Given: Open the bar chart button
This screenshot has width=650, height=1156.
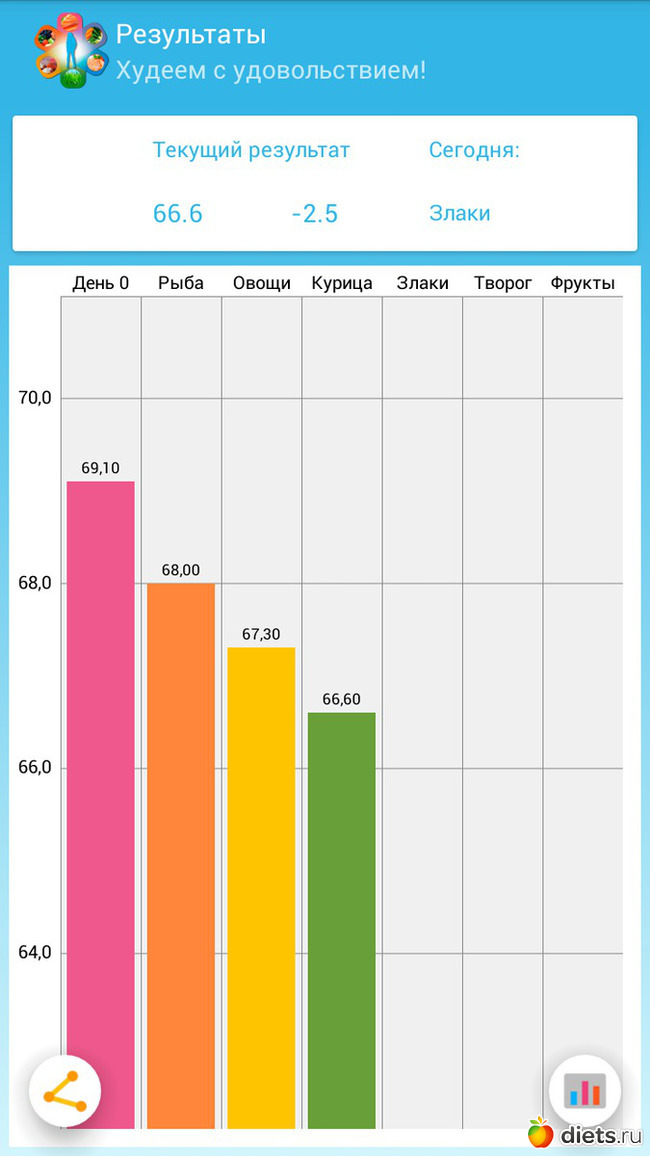Looking at the screenshot, I should pyautogui.click(x=585, y=1090).
